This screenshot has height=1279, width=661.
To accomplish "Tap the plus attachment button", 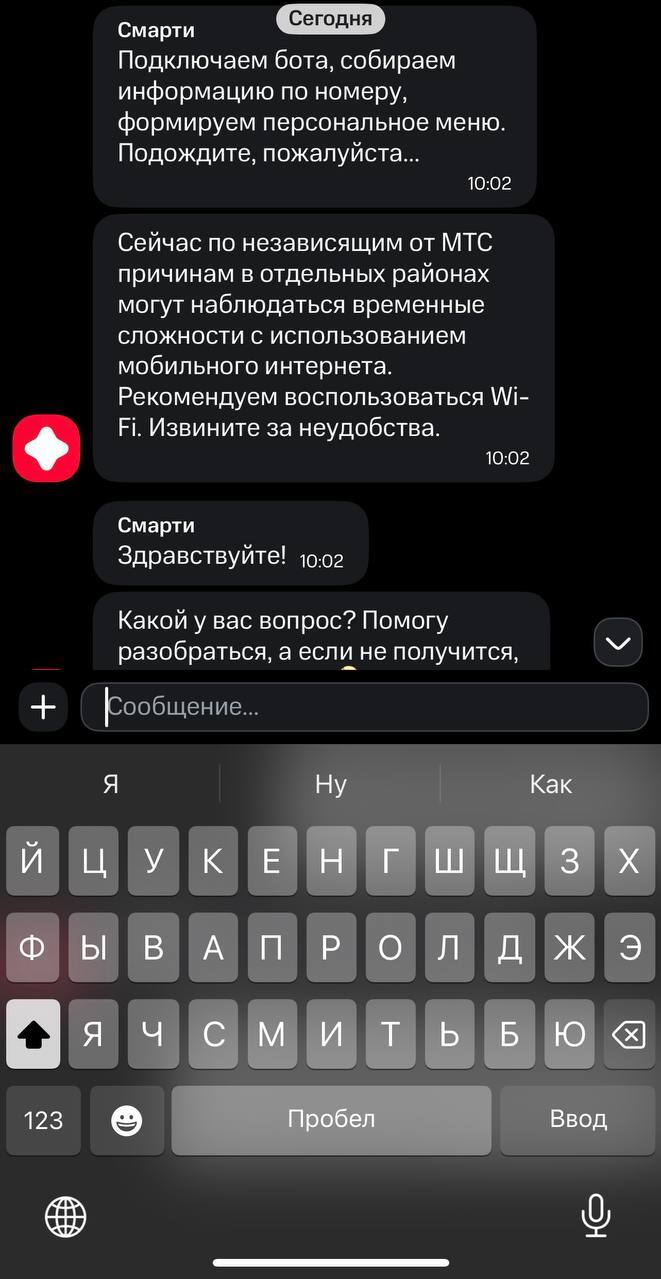I will 43,707.
